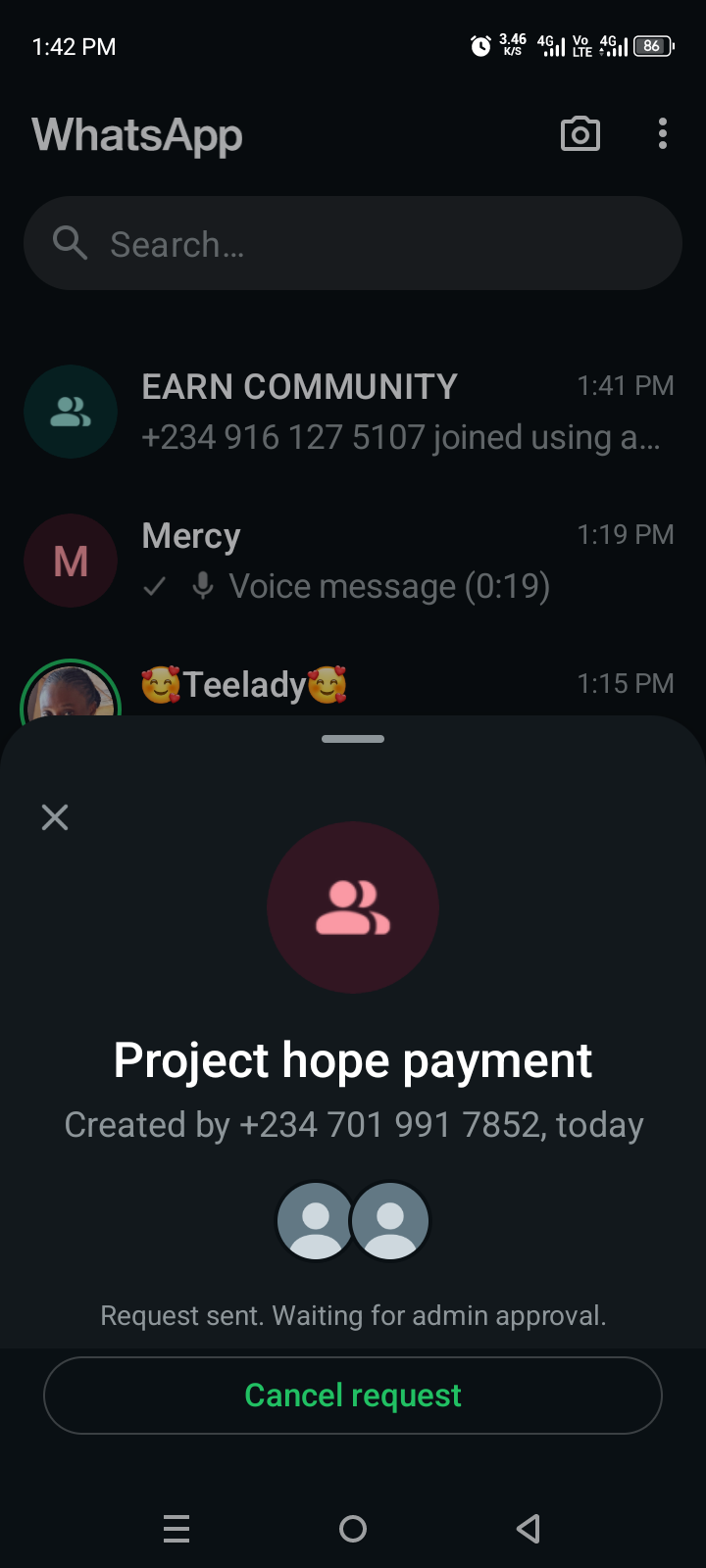Open the EARN COMMUNITY chat
Image resolution: width=706 pixels, height=1568 pixels.
pos(392,412)
